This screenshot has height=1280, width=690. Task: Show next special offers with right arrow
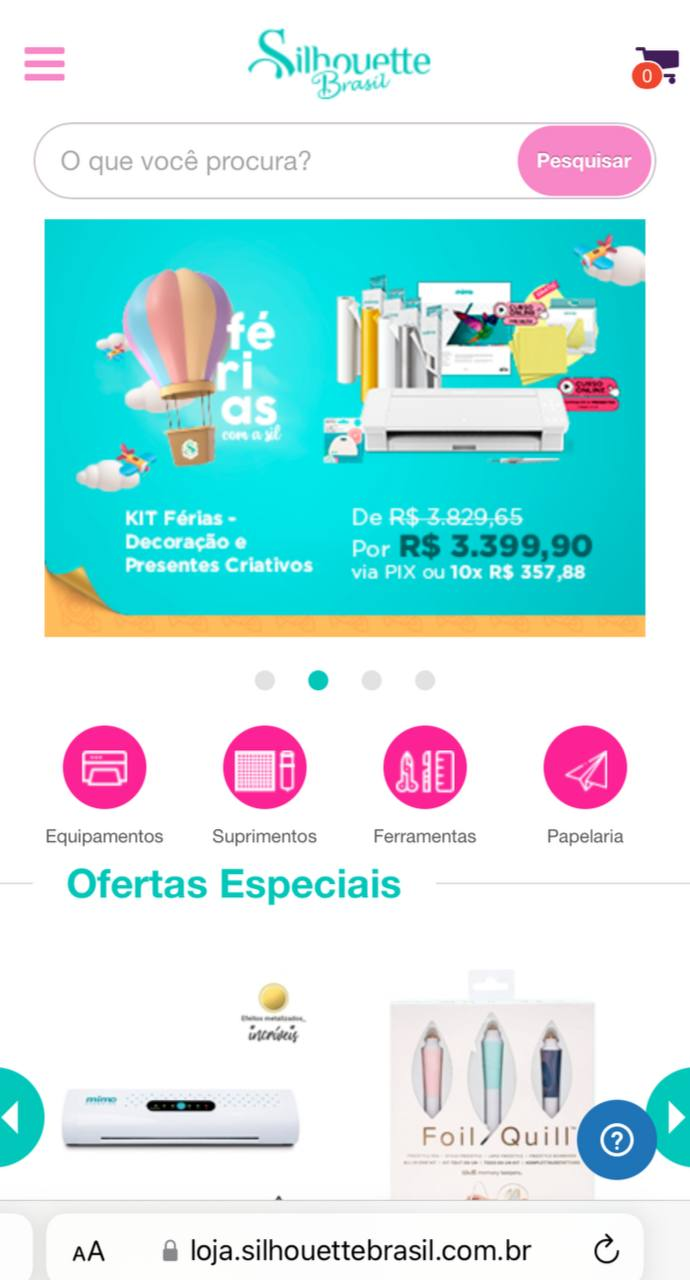pyautogui.click(x=674, y=1117)
